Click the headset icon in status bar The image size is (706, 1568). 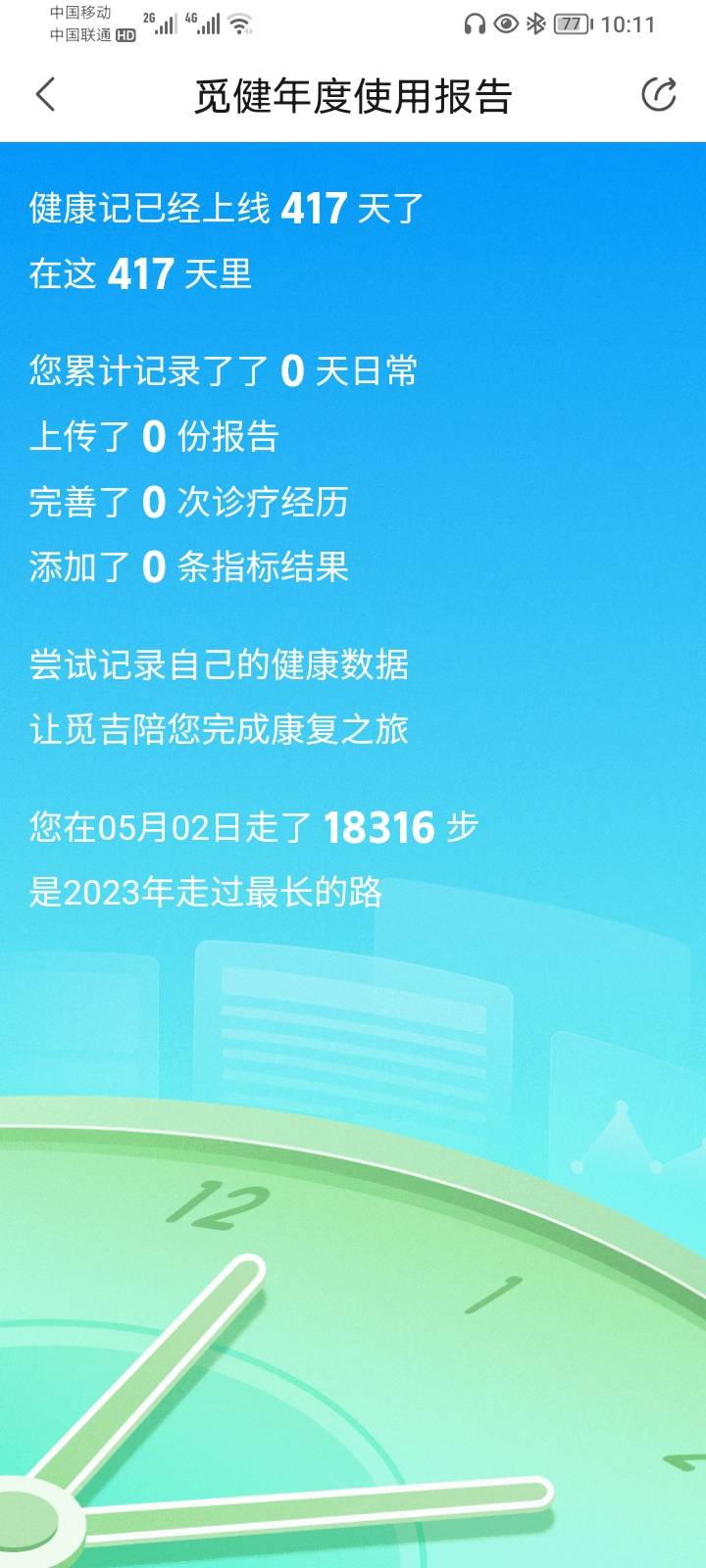click(474, 24)
